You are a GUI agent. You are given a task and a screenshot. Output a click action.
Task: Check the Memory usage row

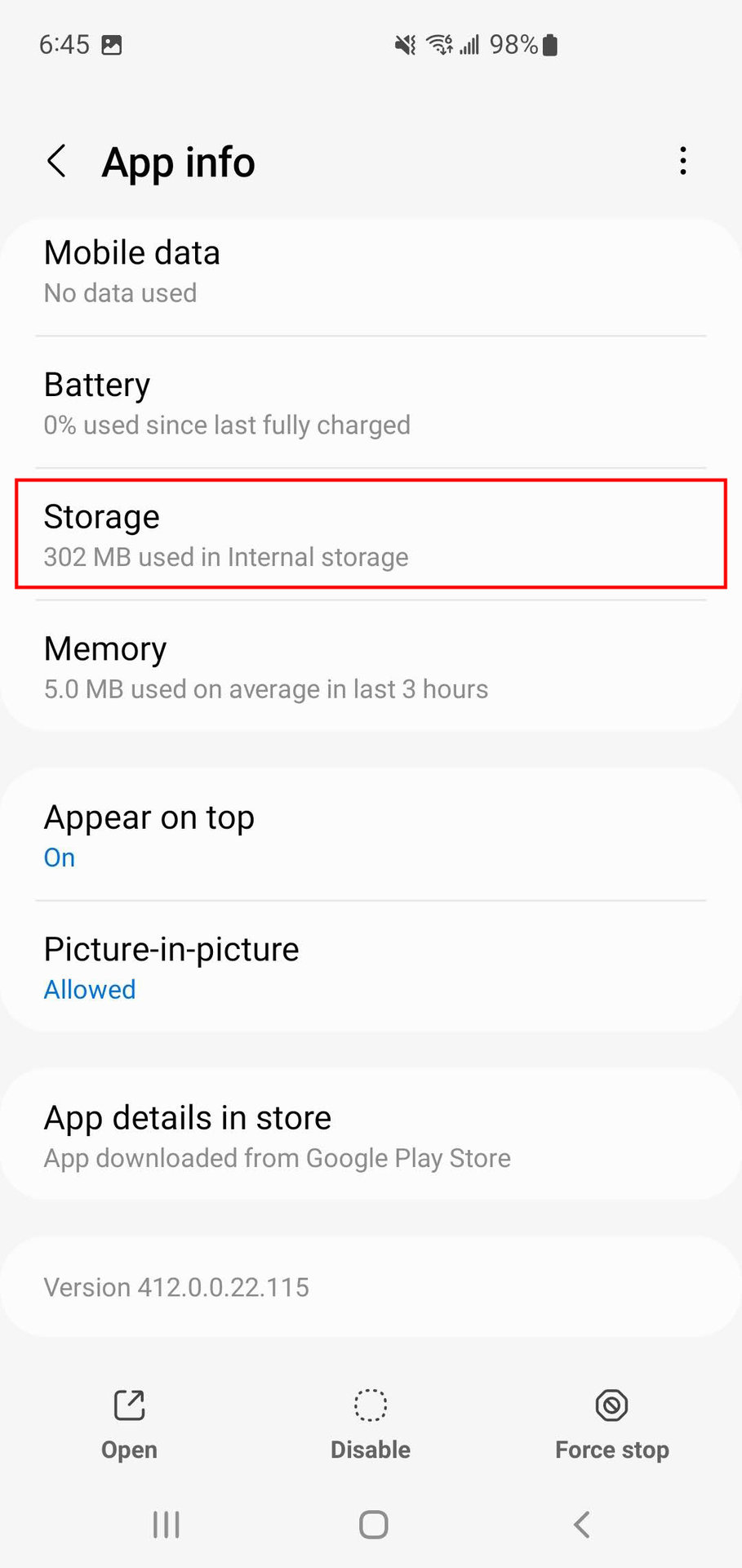coord(371,667)
